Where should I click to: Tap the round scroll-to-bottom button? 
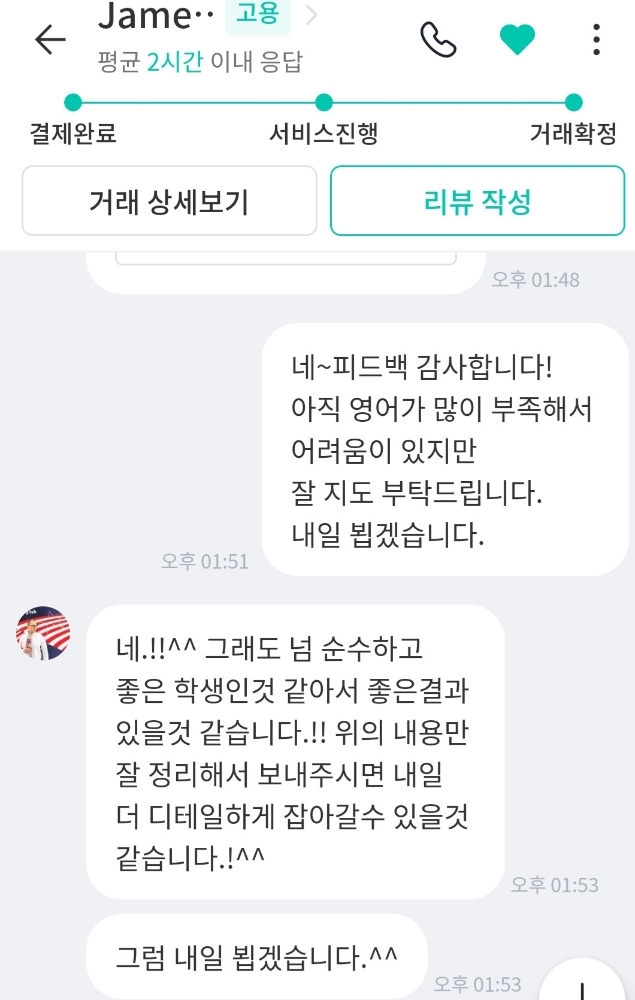582,982
